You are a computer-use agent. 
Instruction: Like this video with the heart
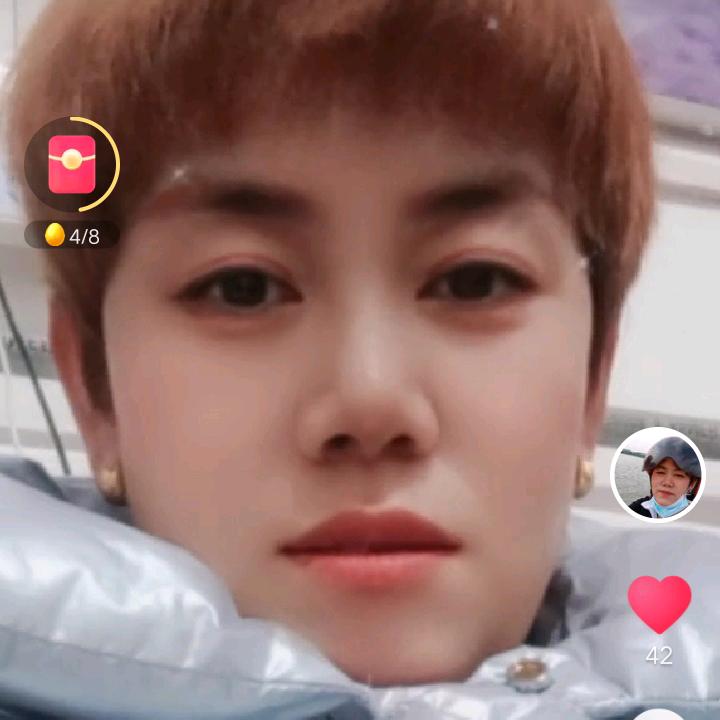click(659, 604)
